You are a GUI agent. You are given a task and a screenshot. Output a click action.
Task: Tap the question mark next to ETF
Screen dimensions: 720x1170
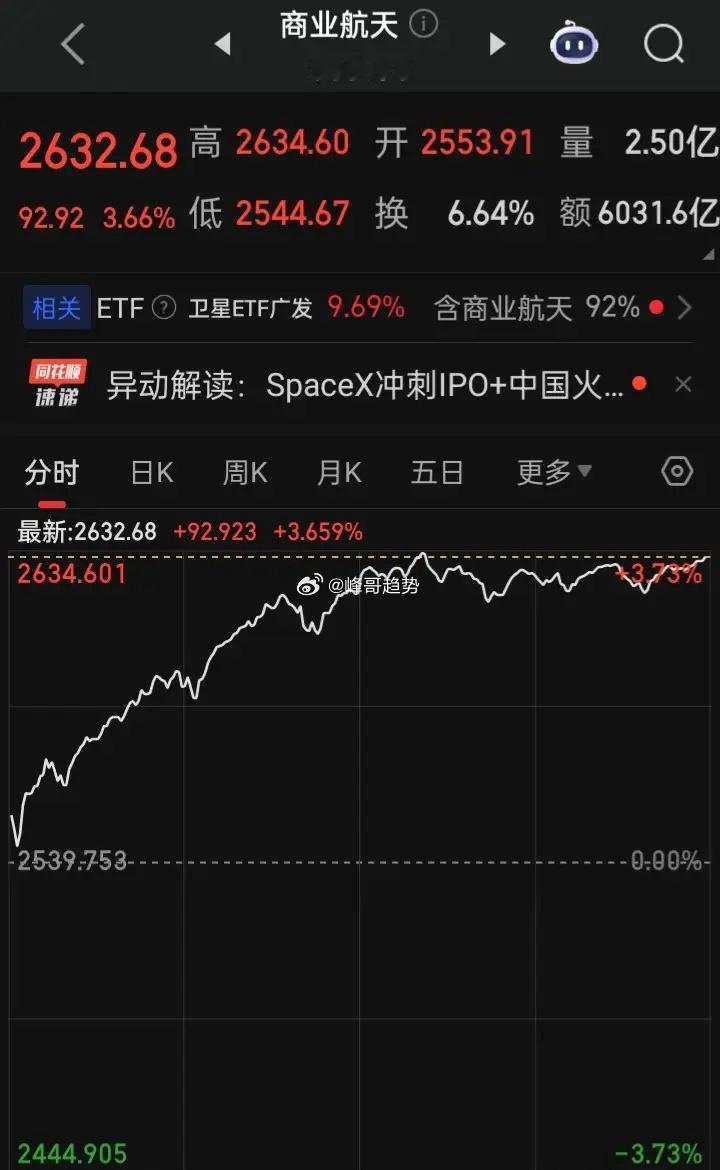(163, 308)
